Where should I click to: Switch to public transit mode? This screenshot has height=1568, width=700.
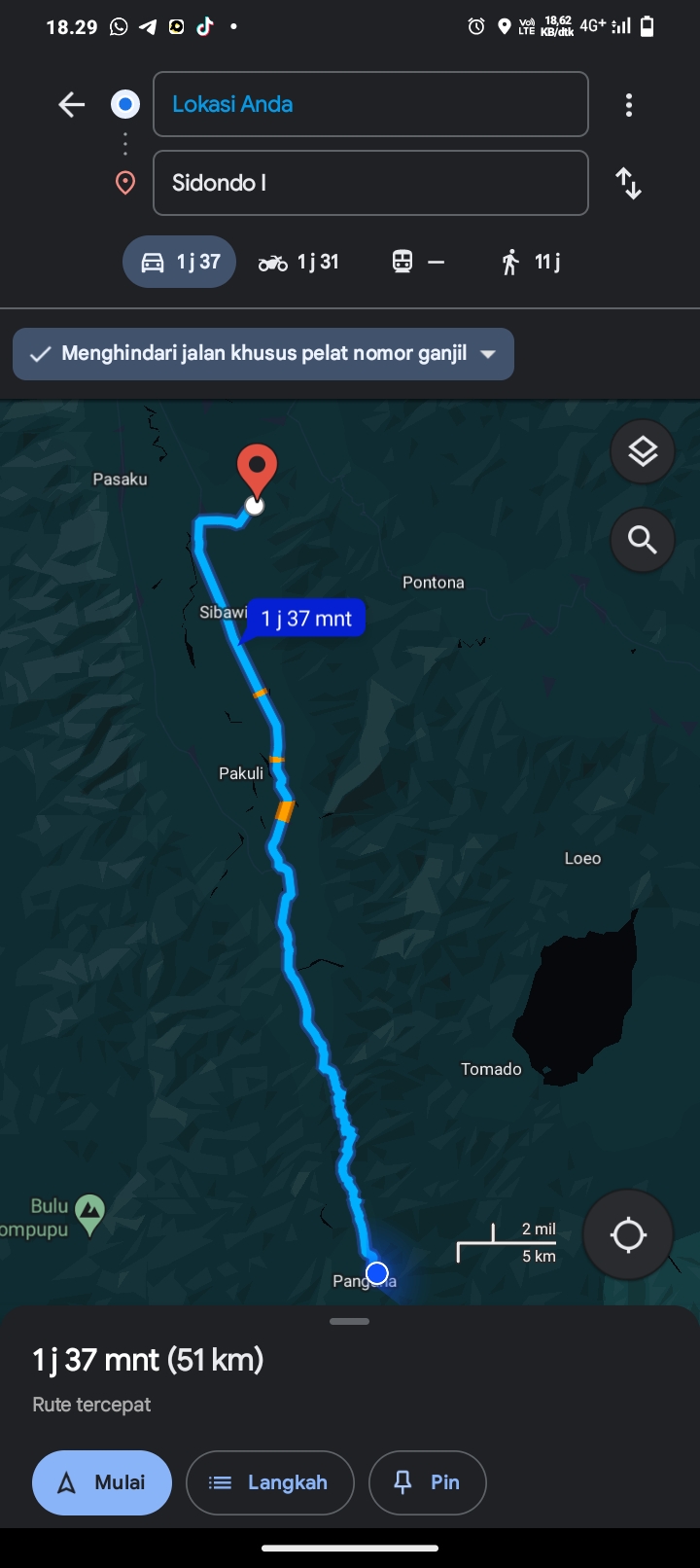click(418, 262)
